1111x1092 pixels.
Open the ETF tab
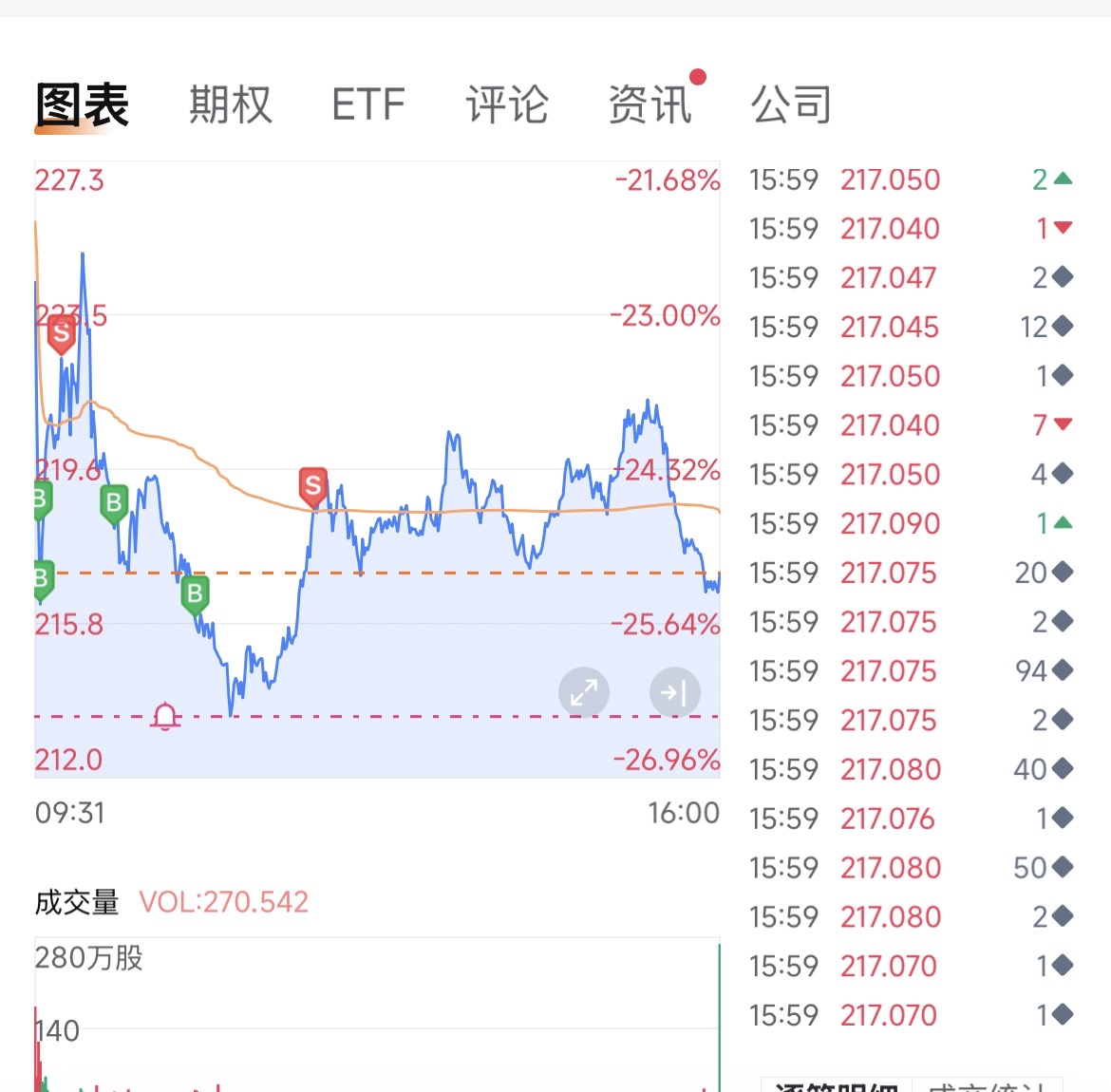pos(368,104)
